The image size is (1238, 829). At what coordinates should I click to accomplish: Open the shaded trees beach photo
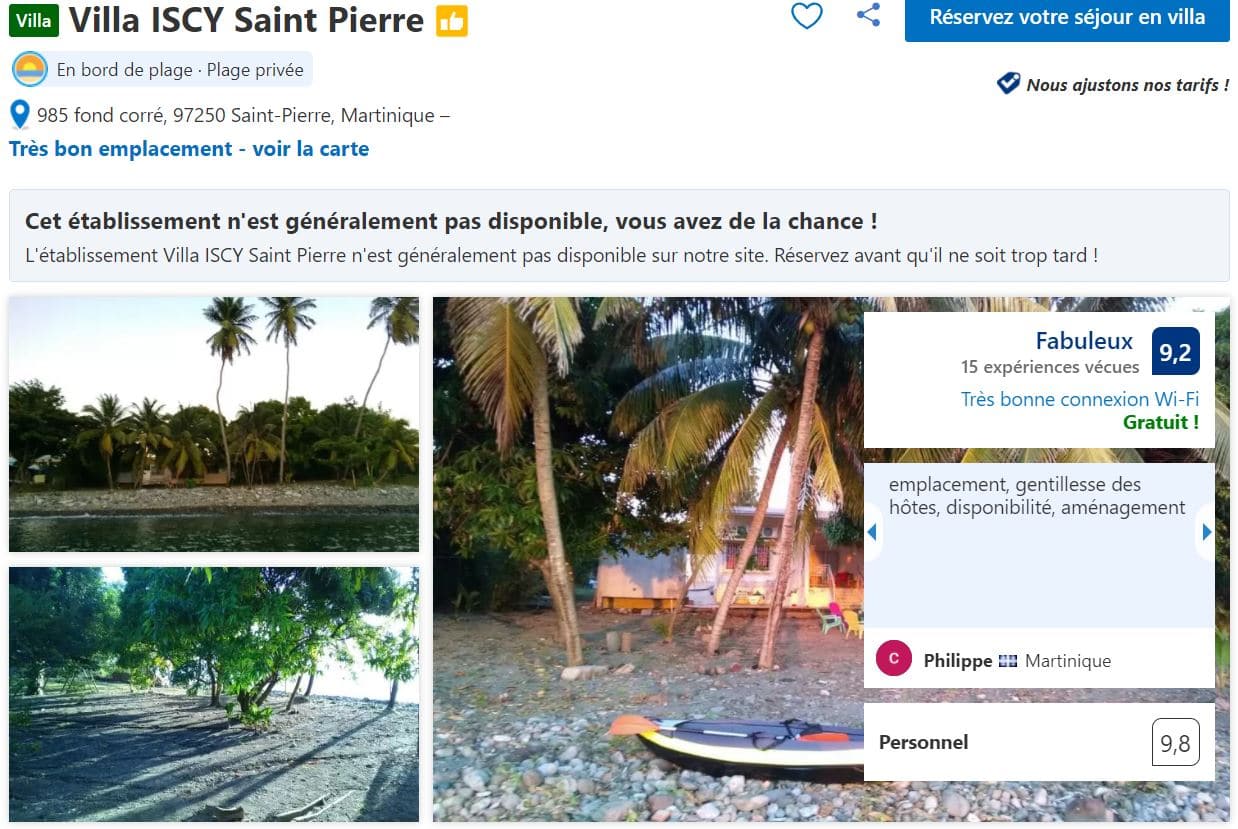[x=214, y=694]
